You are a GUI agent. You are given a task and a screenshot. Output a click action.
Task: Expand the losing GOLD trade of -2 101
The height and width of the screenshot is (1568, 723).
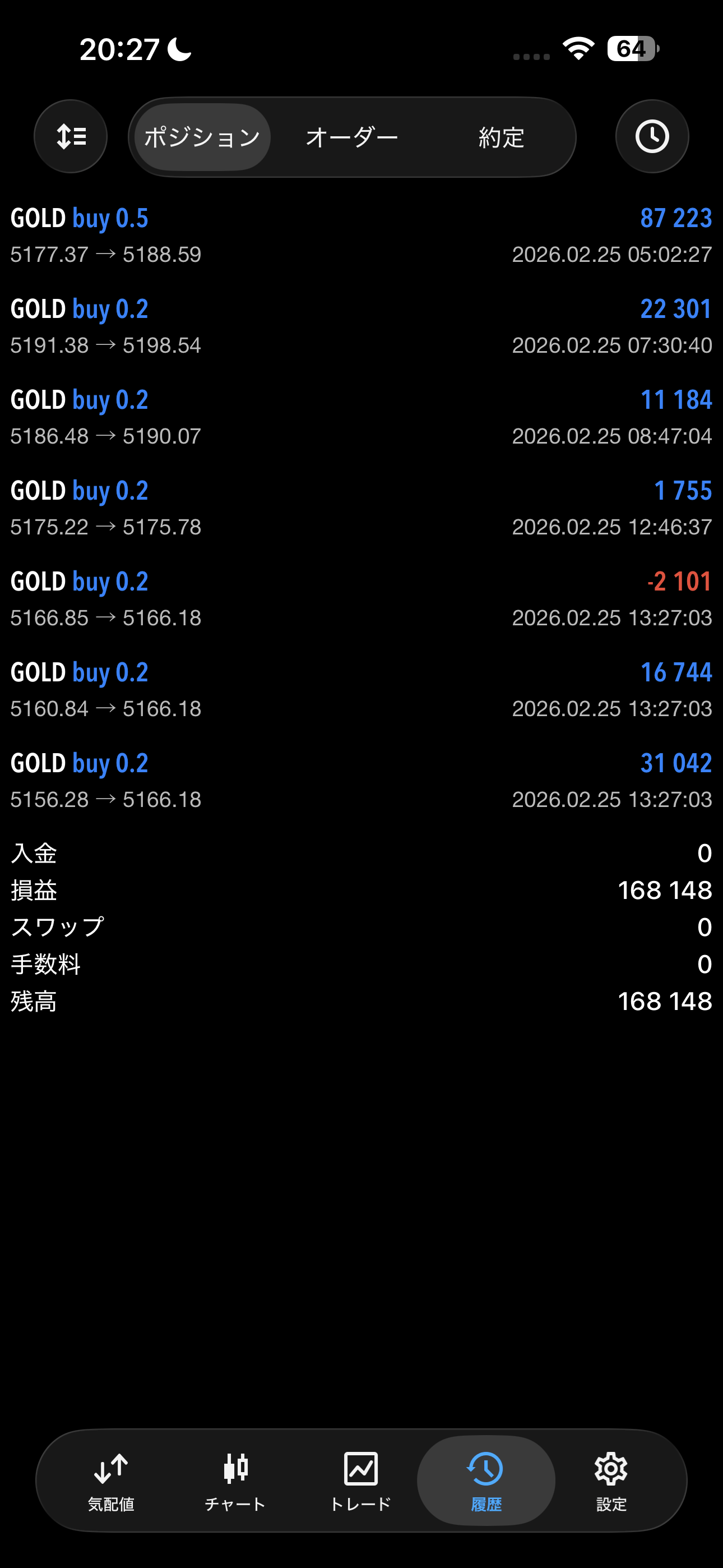click(x=361, y=599)
